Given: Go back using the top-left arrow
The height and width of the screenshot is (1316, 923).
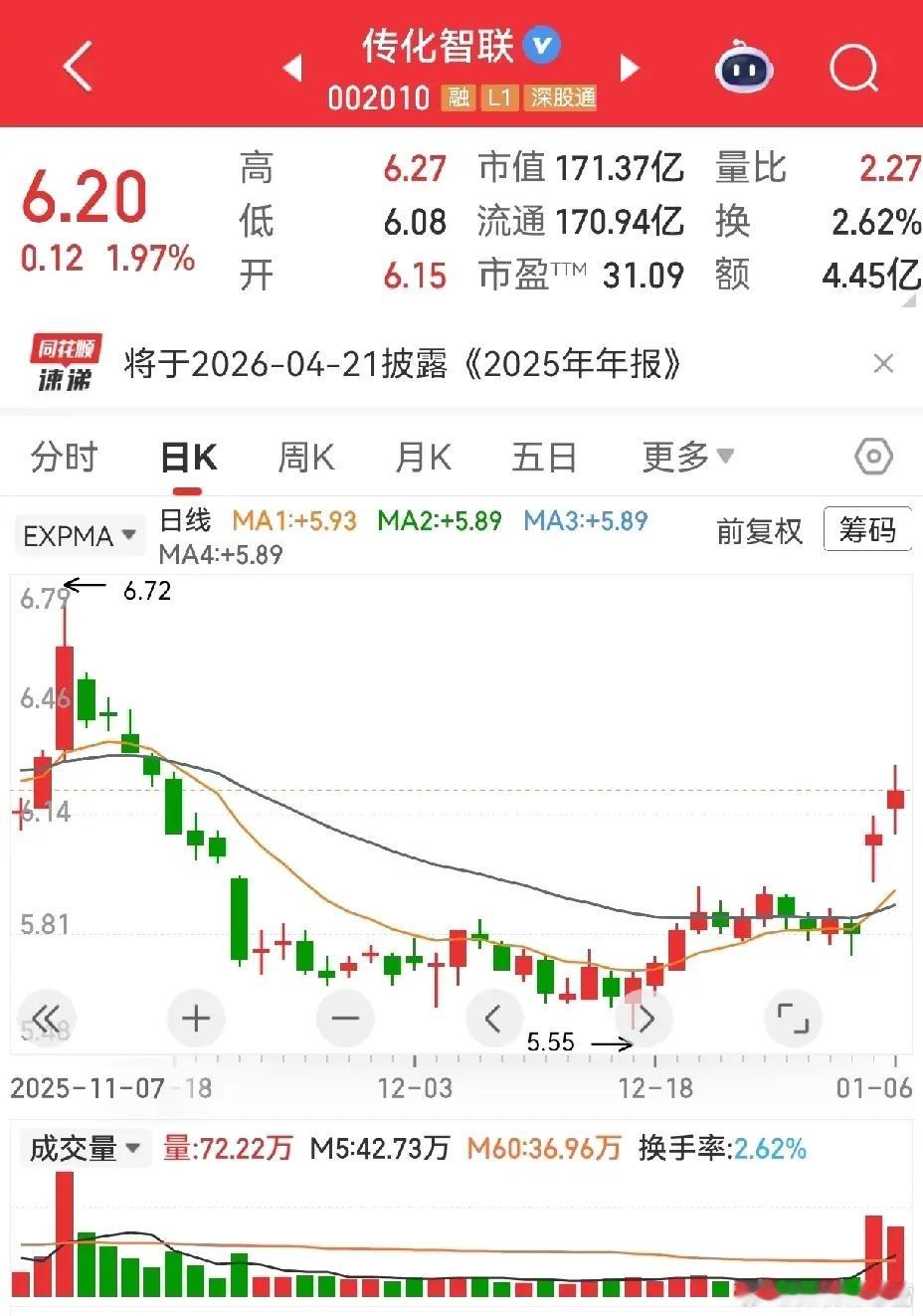Looking at the screenshot, I should pyautogui.click(x=78, y=67).
